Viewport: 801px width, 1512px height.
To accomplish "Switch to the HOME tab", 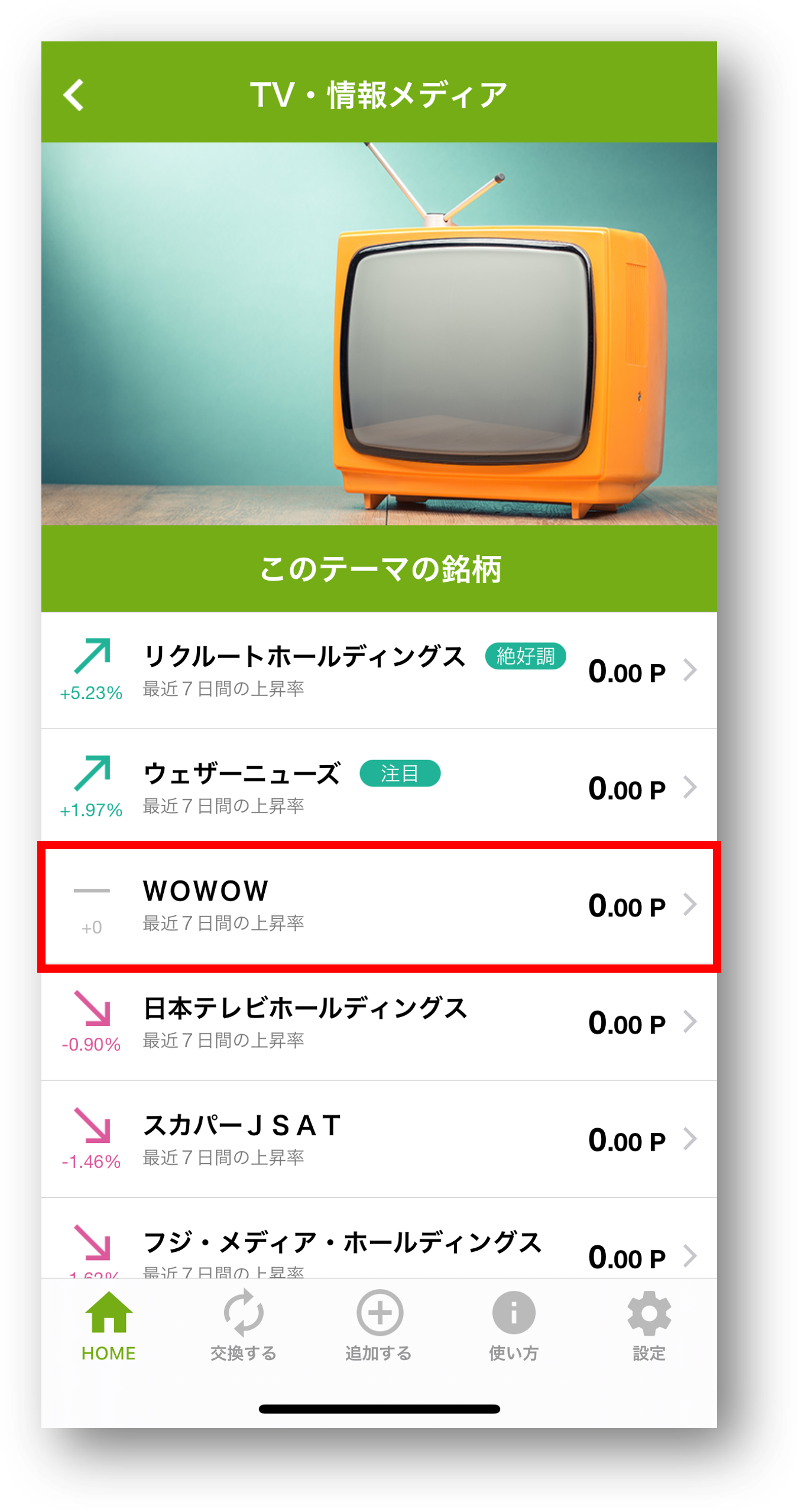I will [x=109, y=1325].
